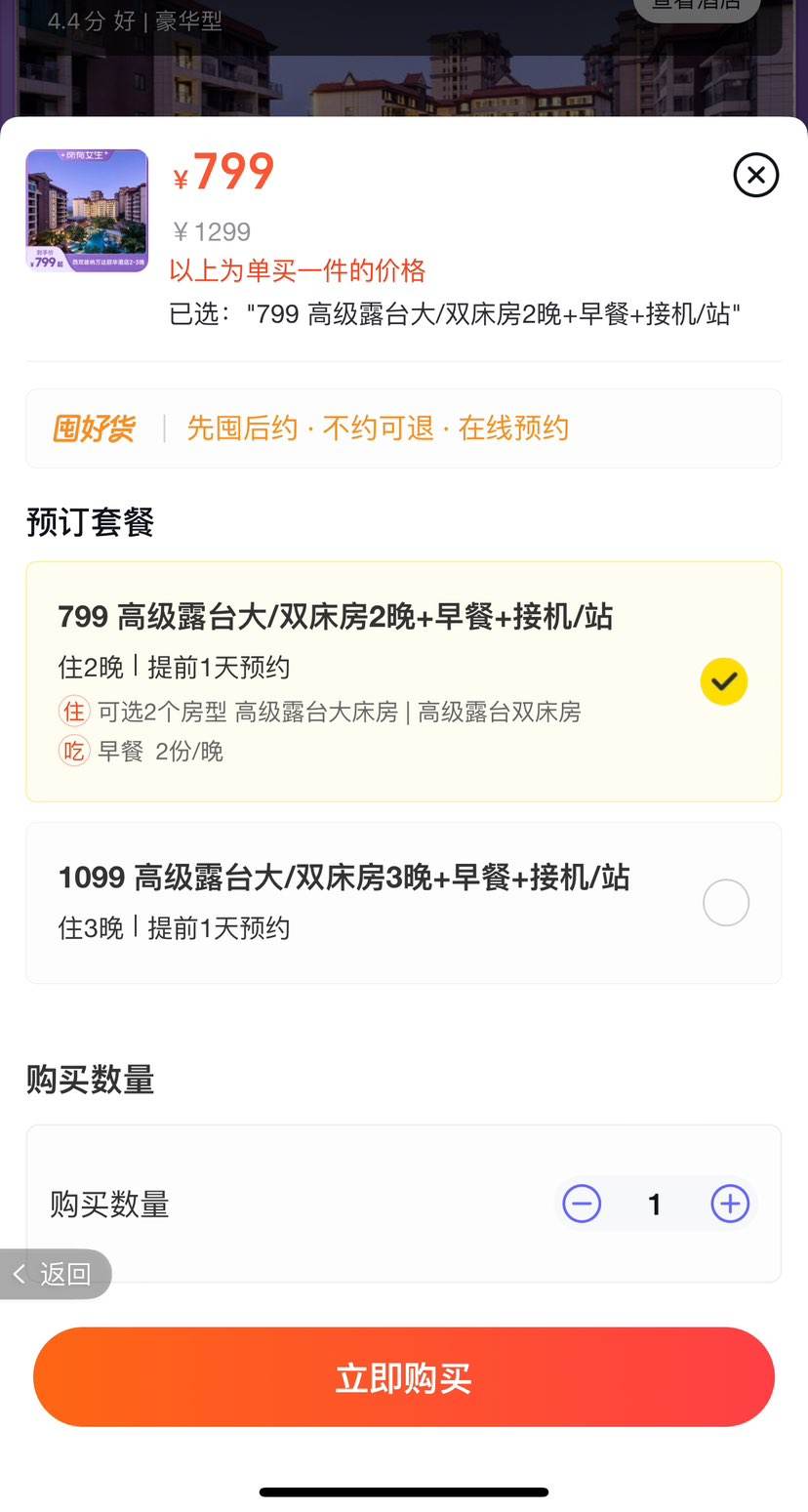This screenshot has width=808, height=1512.
Task: Tap 立即购买 to buy now
Action: click(x=404, y=1377)
